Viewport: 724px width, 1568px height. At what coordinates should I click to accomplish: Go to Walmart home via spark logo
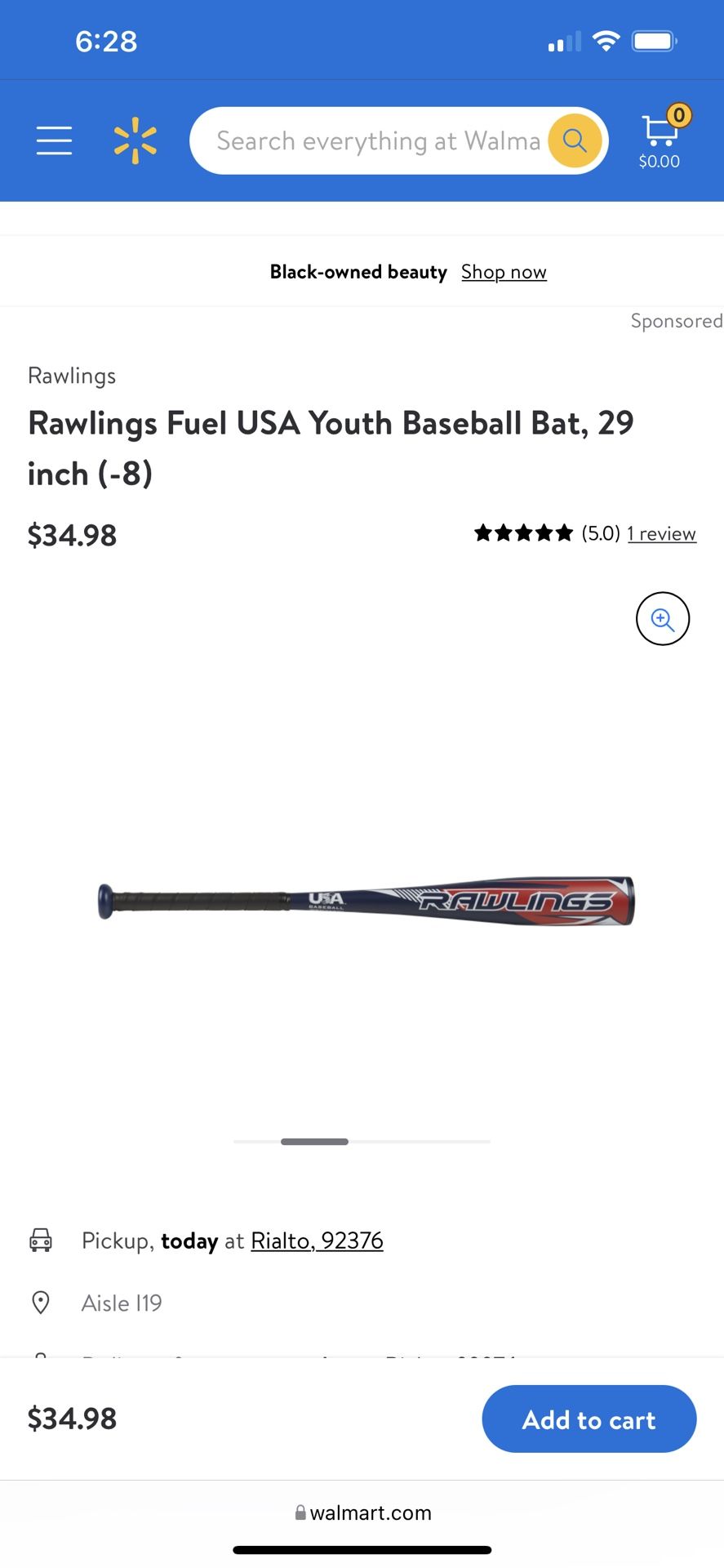135,140
